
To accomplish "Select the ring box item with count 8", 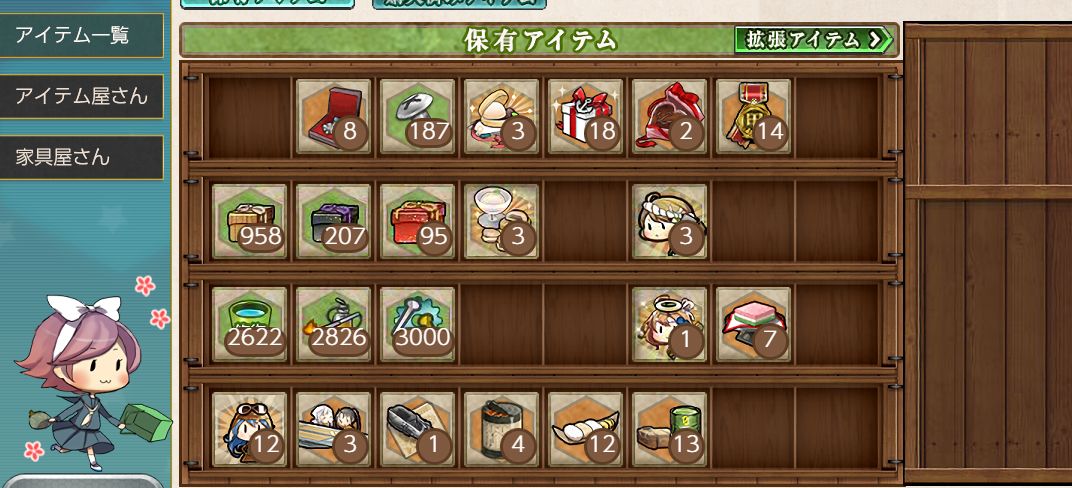I will 334,116.
